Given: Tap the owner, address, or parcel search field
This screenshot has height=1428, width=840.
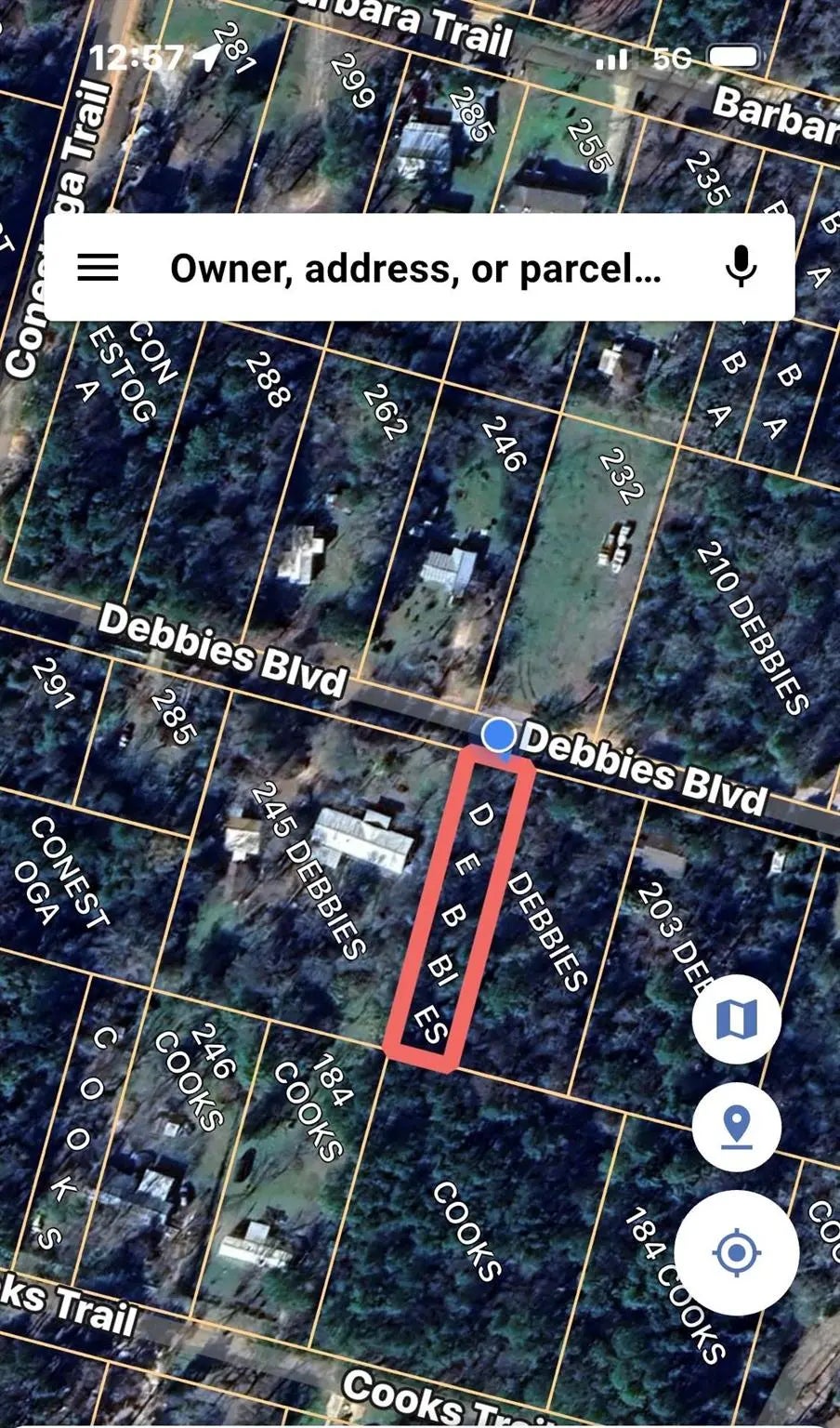Looking at the screenshot, I should [x=415, y=269].
